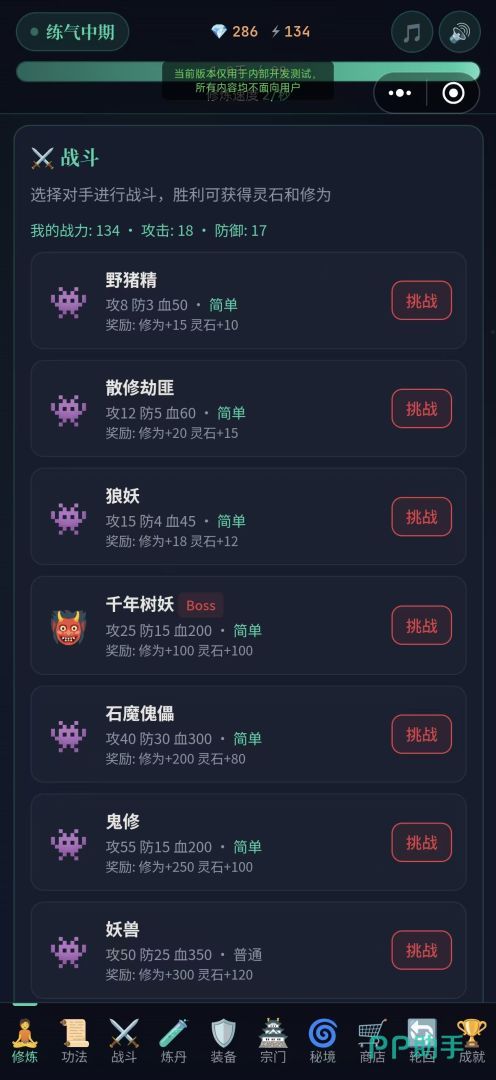Open the 装备 tab
Image resolution: width=496 pixels, height=1080 pixels.
223,1041
